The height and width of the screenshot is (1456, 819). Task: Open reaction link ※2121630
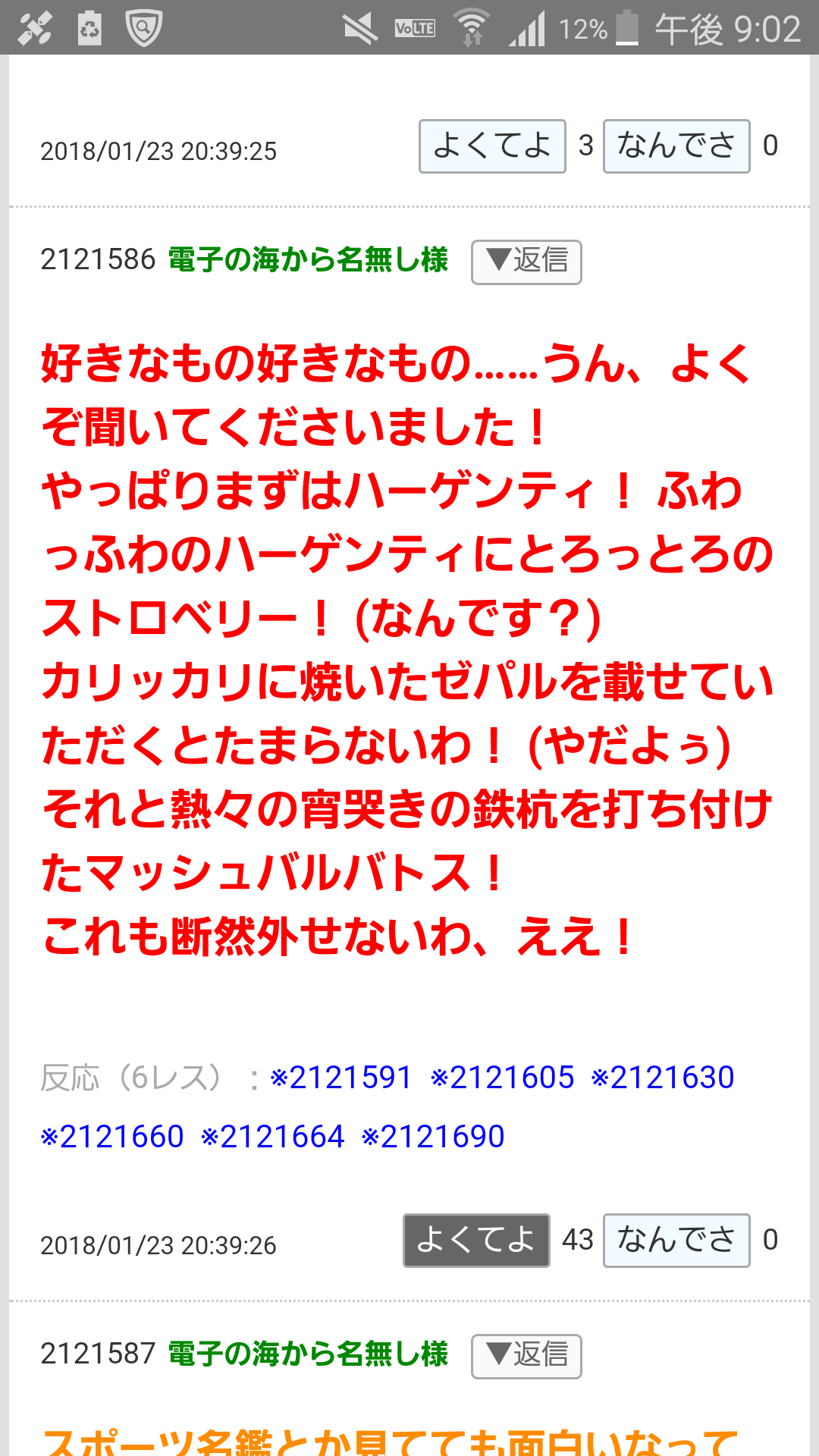point(662,1078)
